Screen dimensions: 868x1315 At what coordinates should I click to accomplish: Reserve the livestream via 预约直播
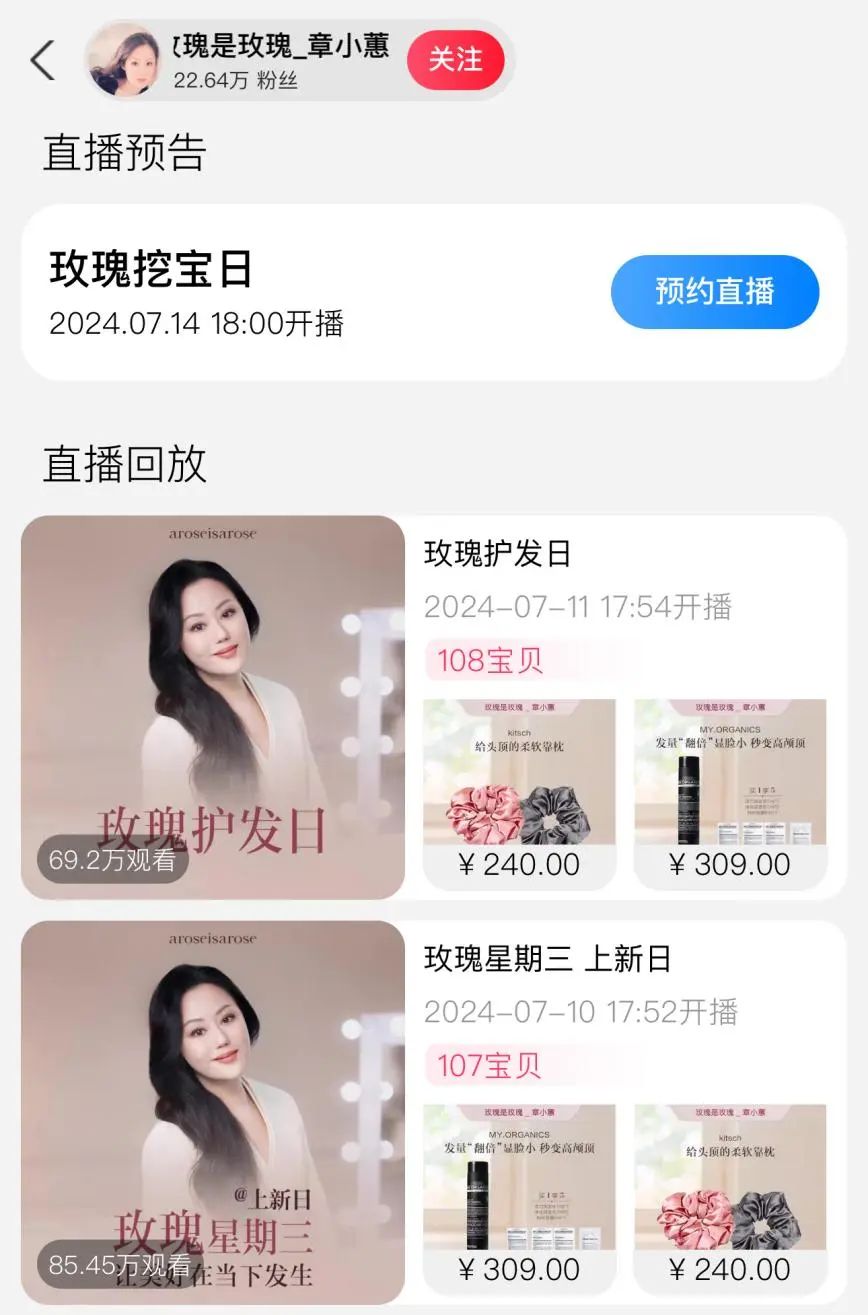(714, 292)
